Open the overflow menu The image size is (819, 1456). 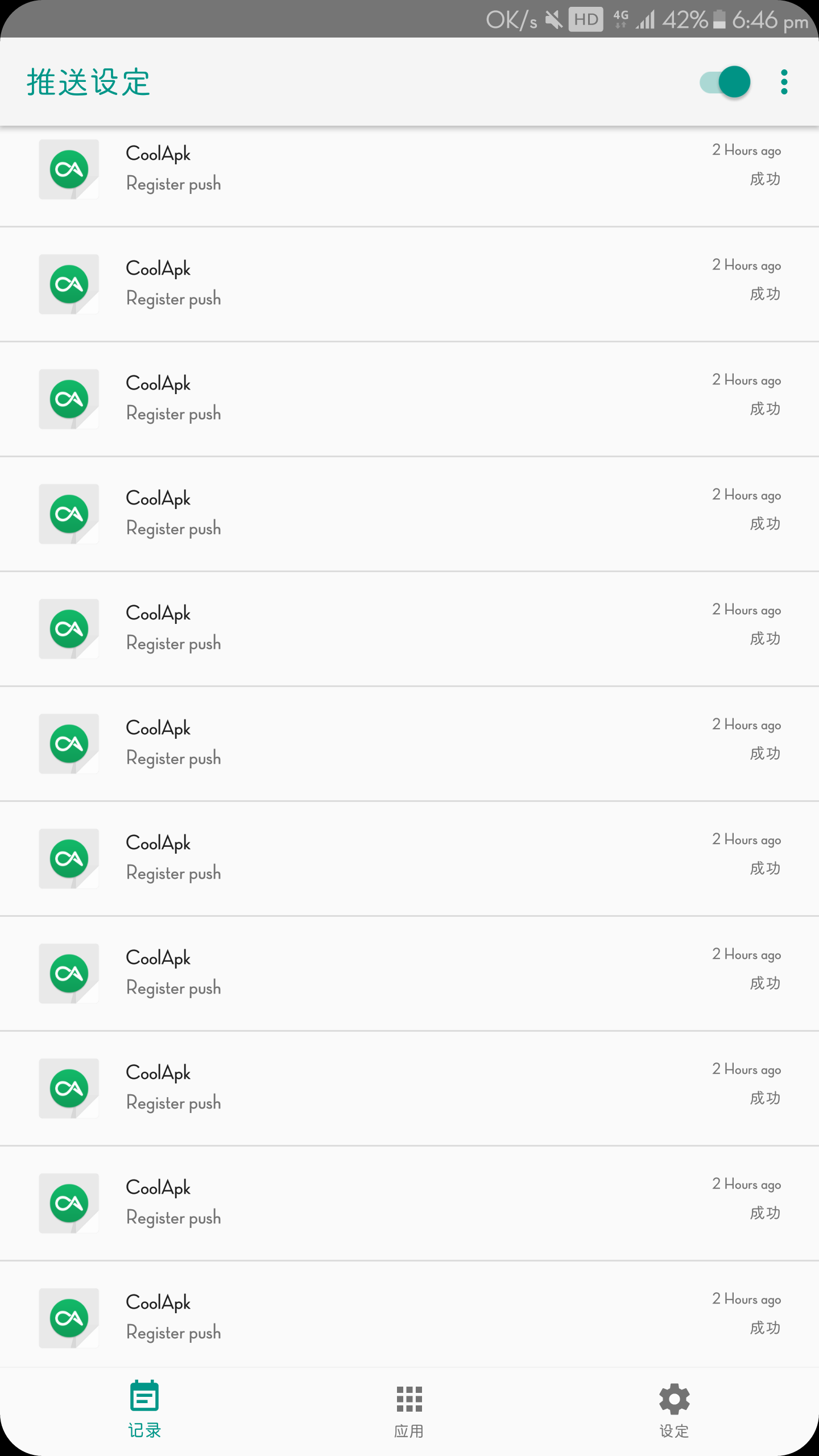pos(784,82)
